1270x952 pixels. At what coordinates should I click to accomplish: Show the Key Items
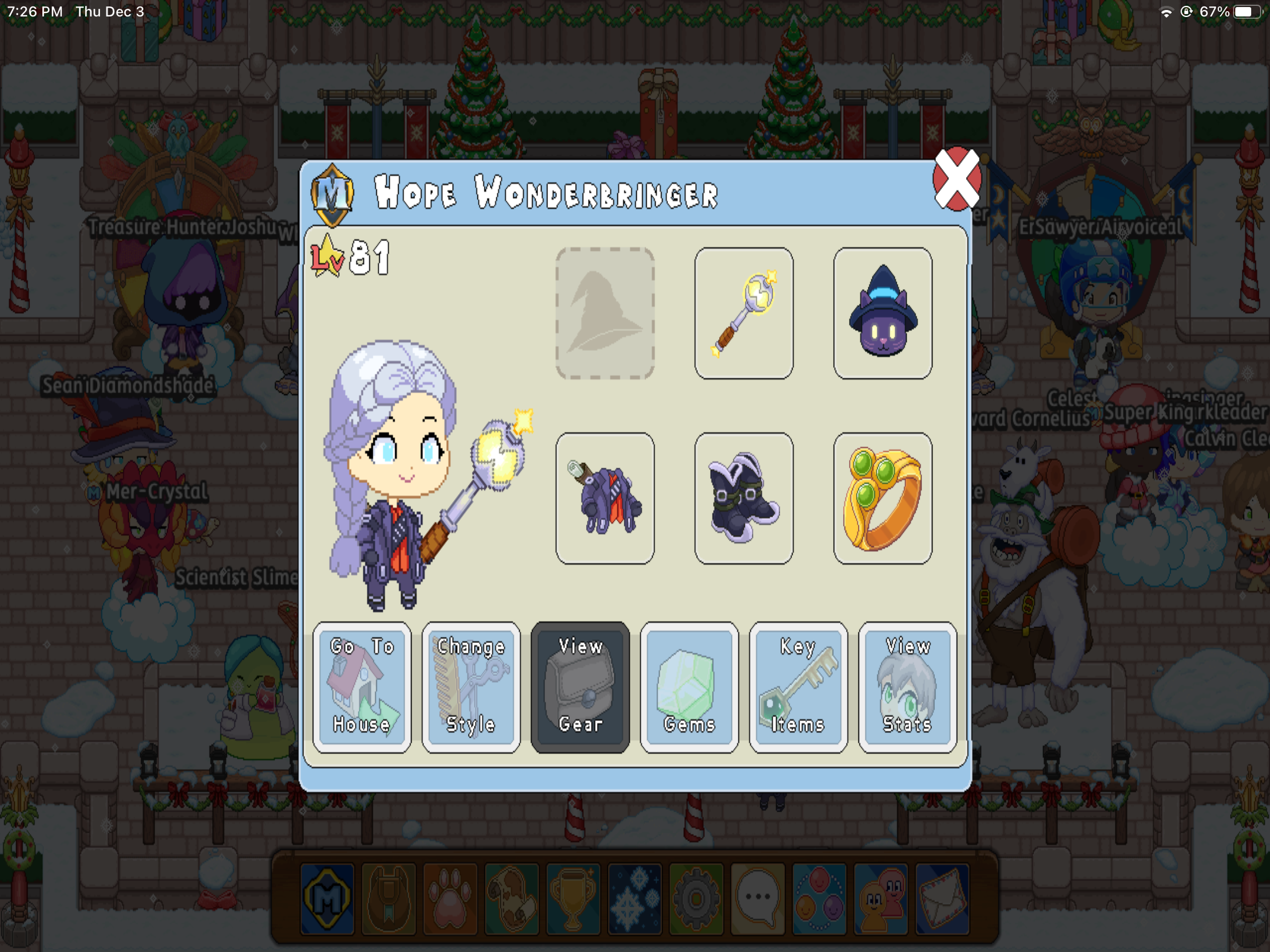click(x=798, y=687)
